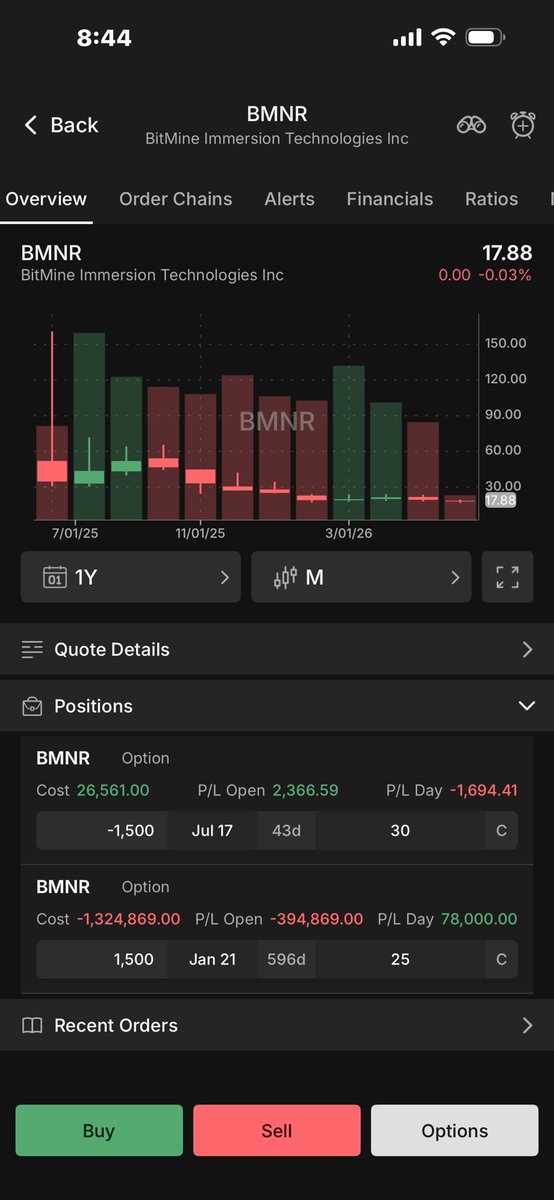Tap the red Sell button
This screenshot has width=554, height=1200.
[277, 1131]
